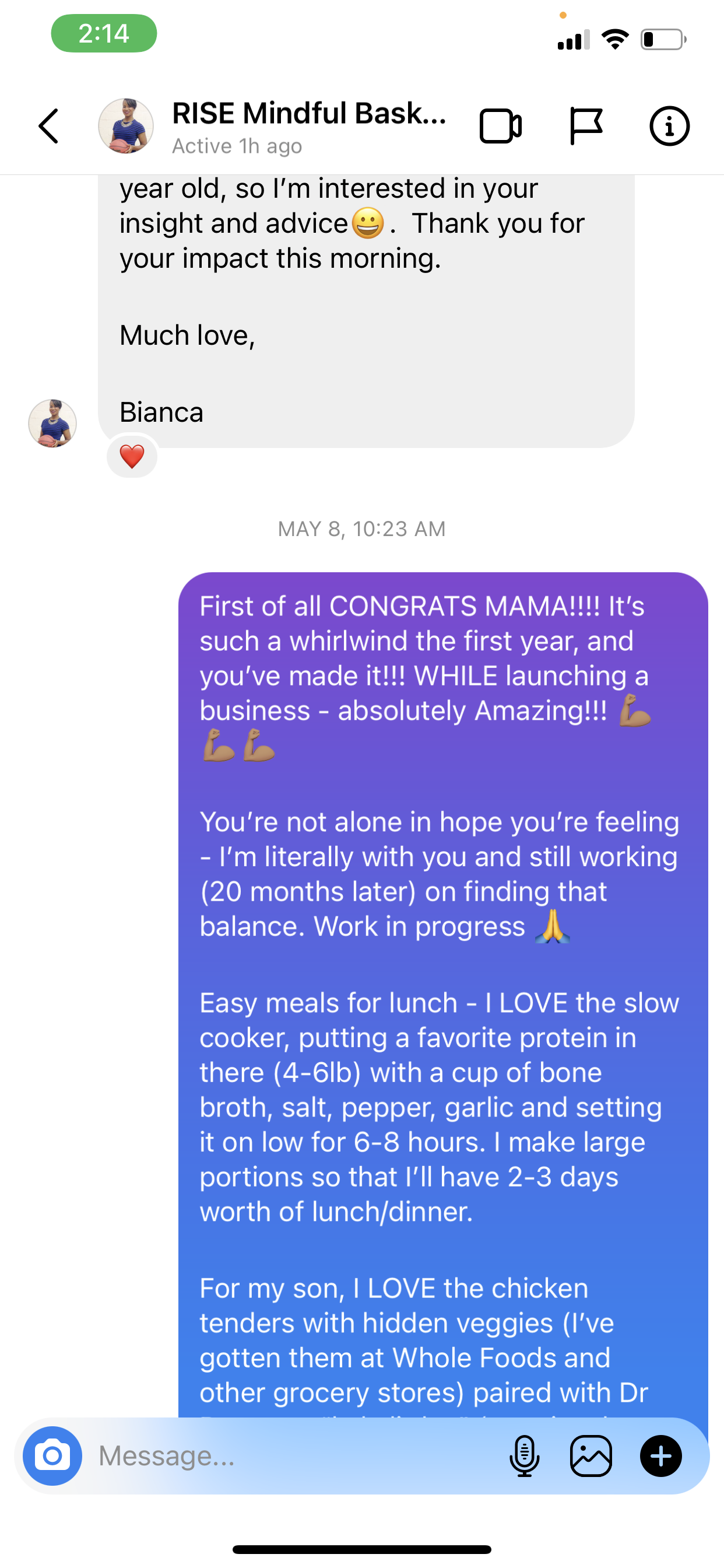Screen dimensions: 724x1568
Task: Open the camera to send a photo
Action: 52,1455
